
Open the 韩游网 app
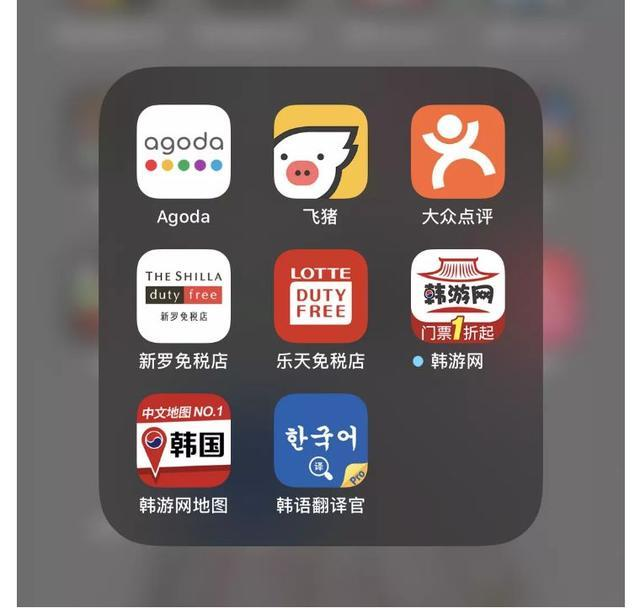pos(457,296)
